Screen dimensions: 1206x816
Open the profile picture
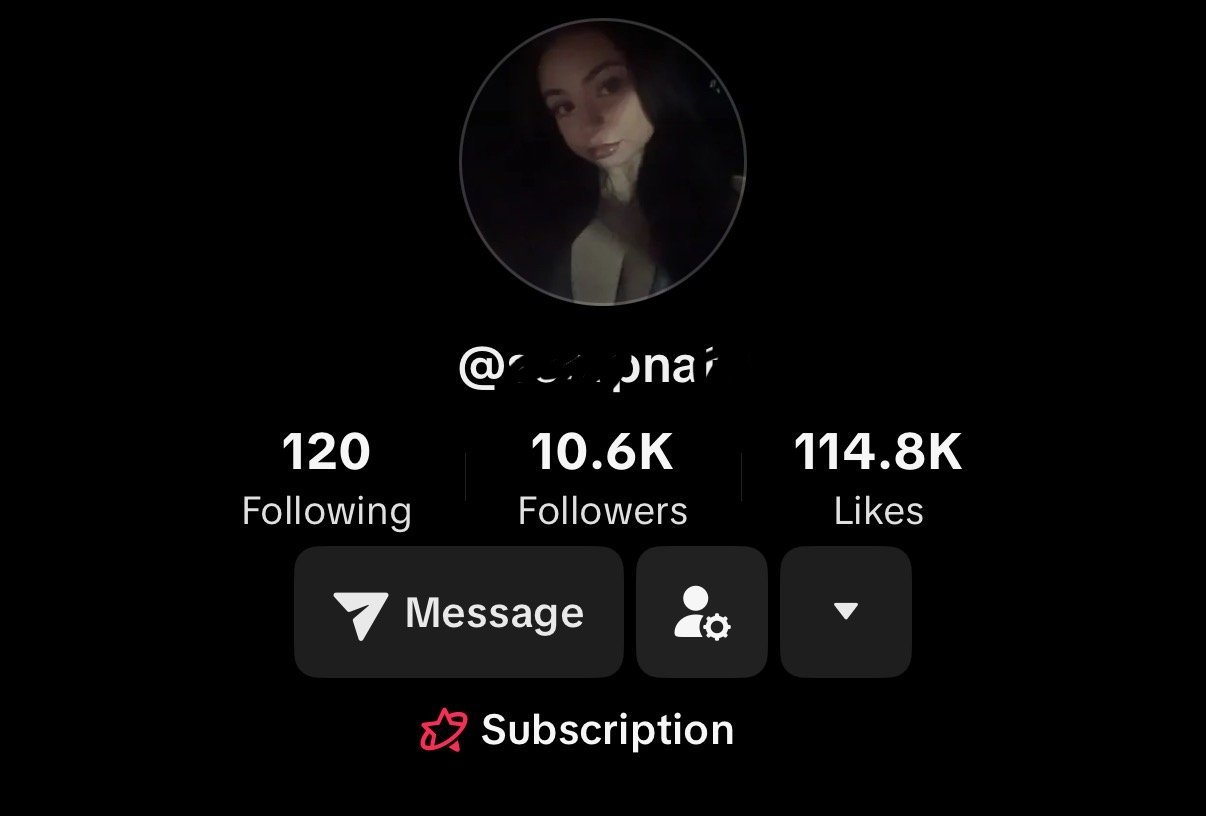(602, 162)
